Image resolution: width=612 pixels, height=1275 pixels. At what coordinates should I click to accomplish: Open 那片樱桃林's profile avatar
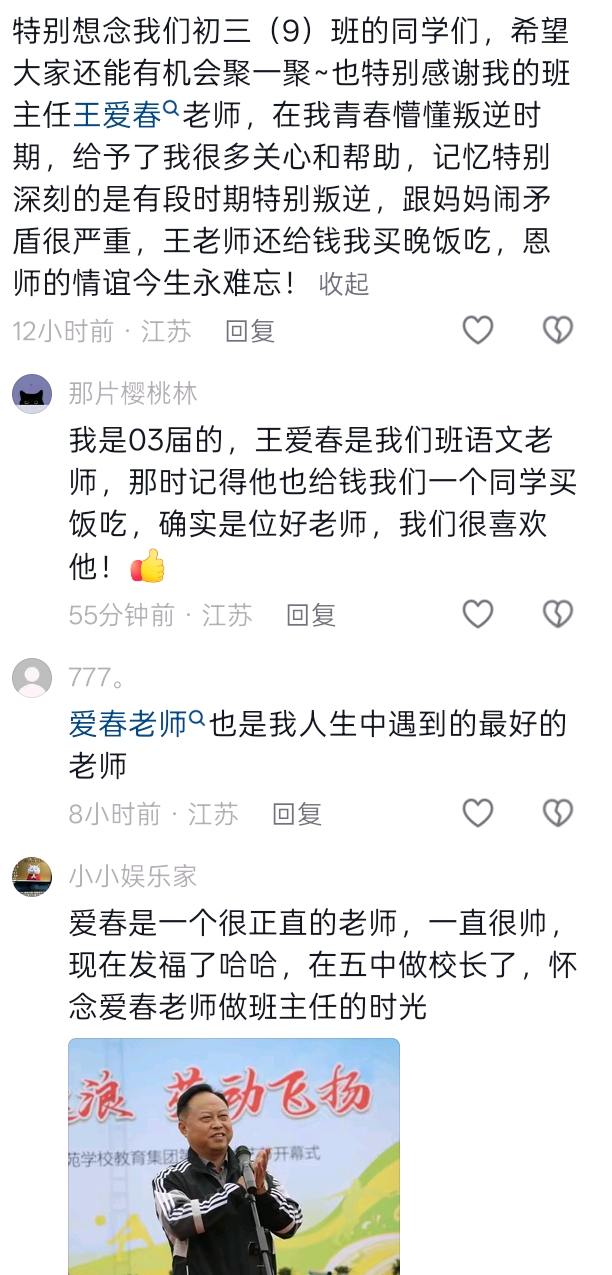[32, 394]
